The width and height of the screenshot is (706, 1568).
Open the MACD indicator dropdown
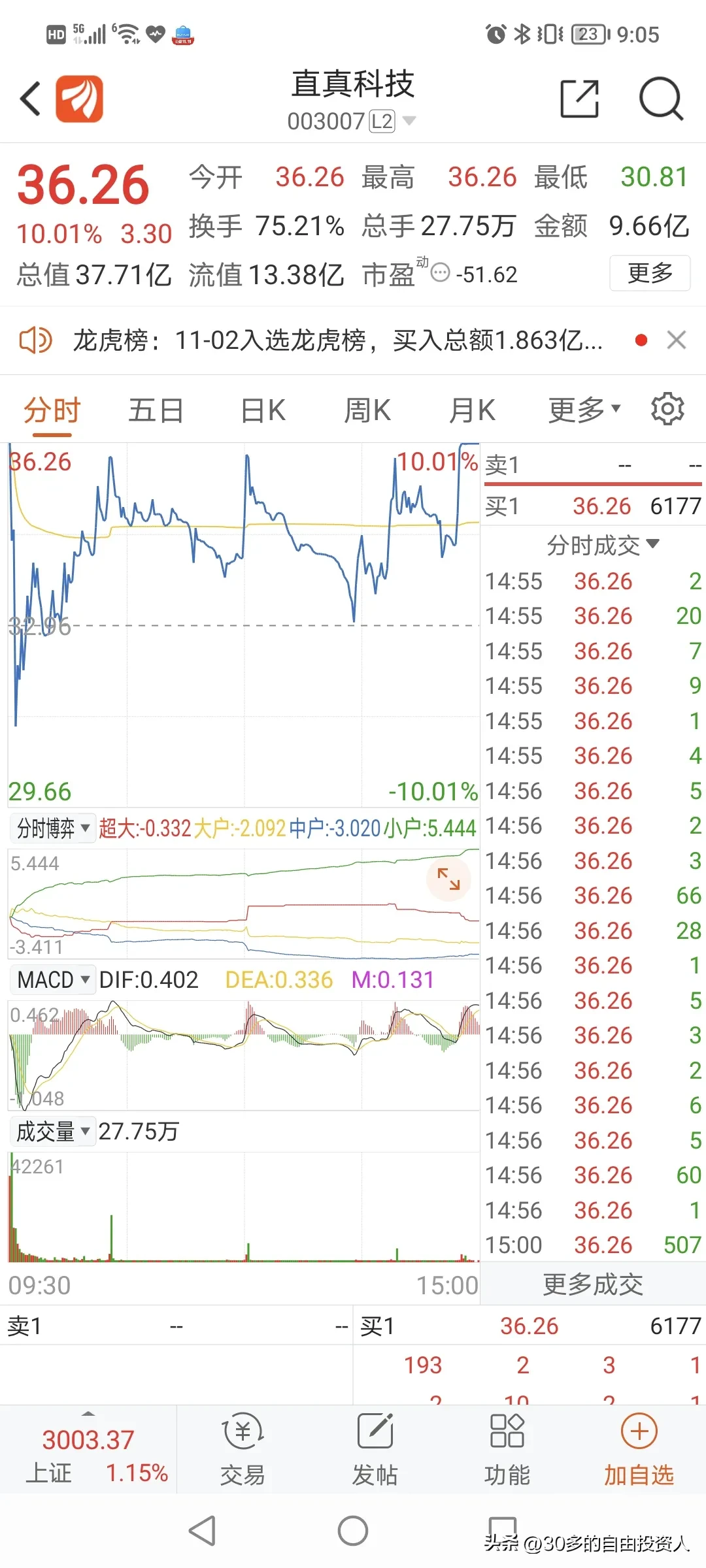tap(53, 979)
